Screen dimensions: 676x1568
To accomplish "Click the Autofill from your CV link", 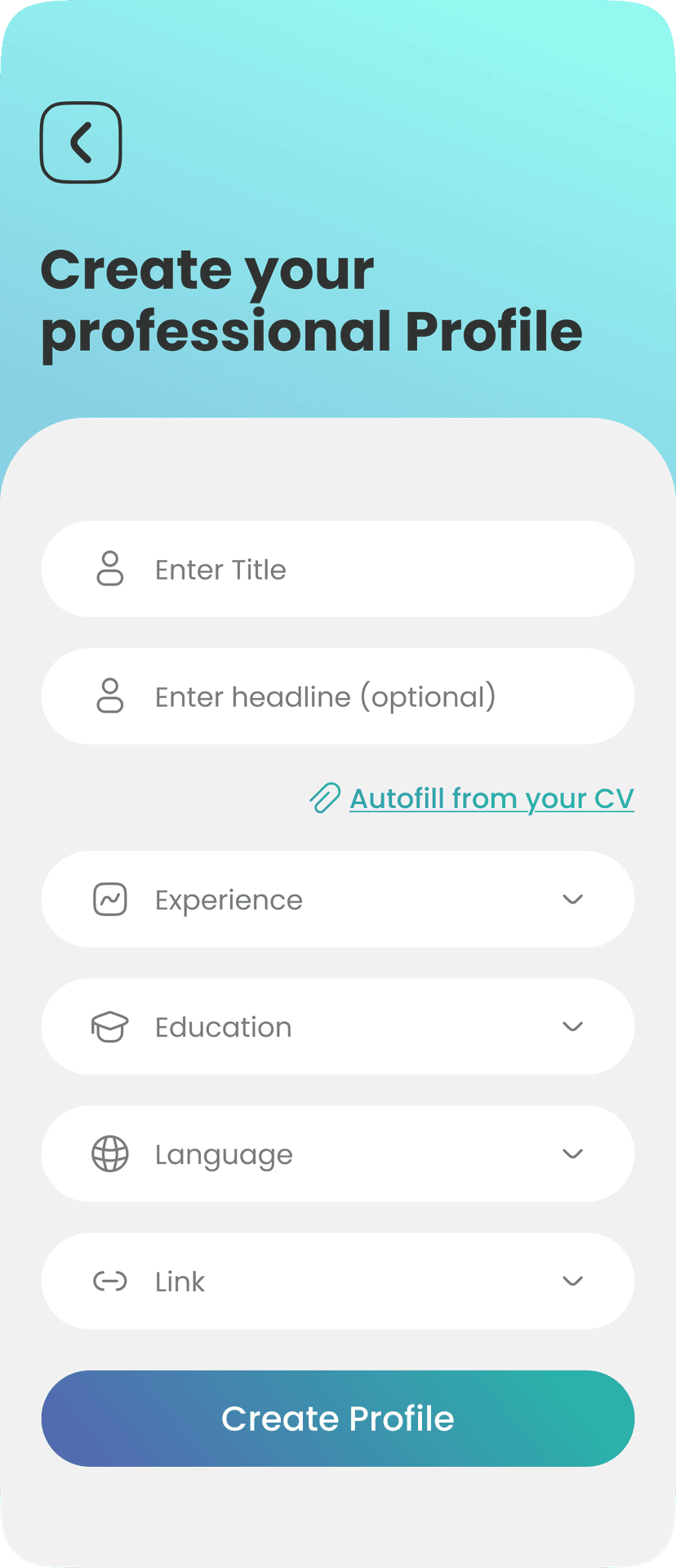I will click(491, 798).
